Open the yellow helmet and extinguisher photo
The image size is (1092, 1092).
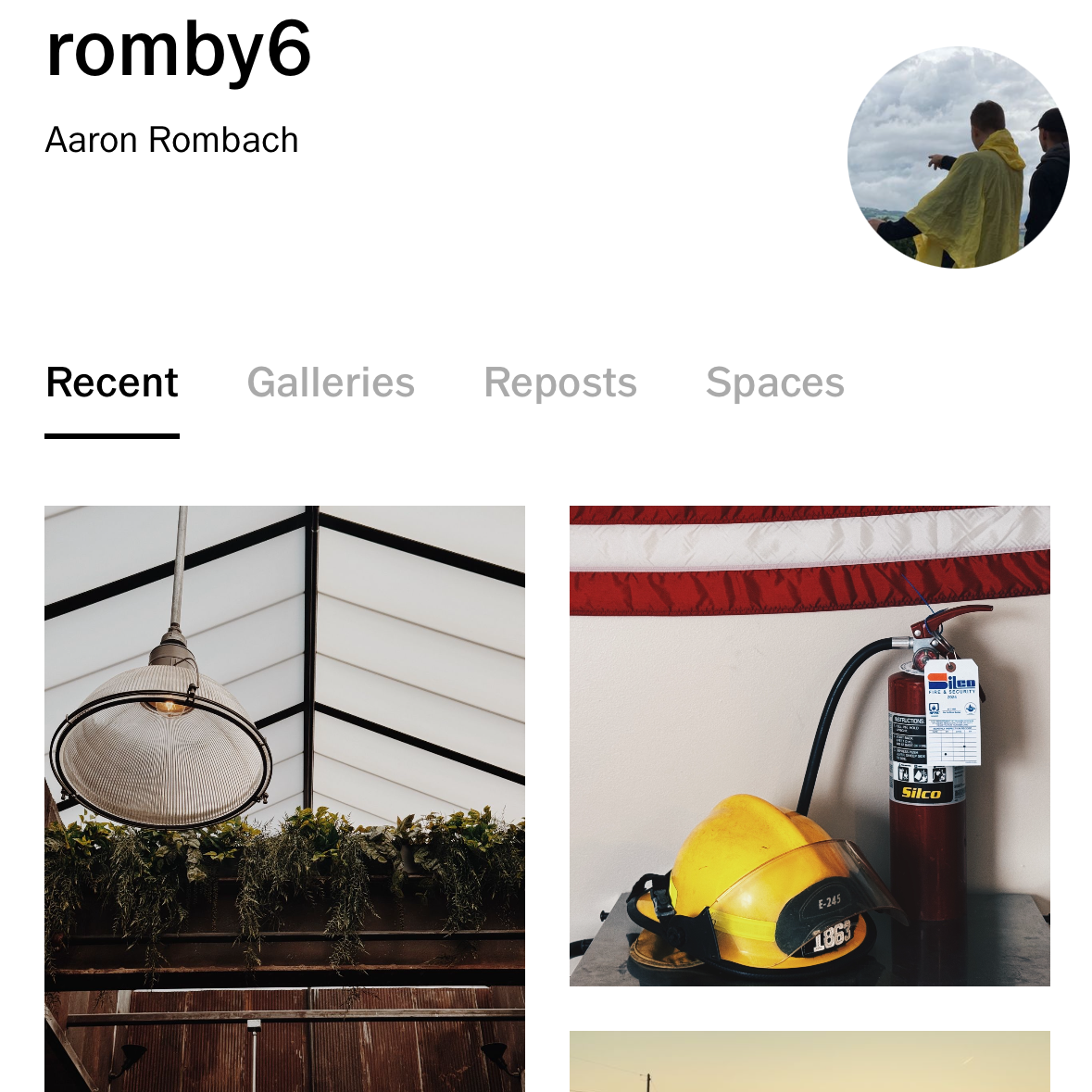tap(810, 746)
